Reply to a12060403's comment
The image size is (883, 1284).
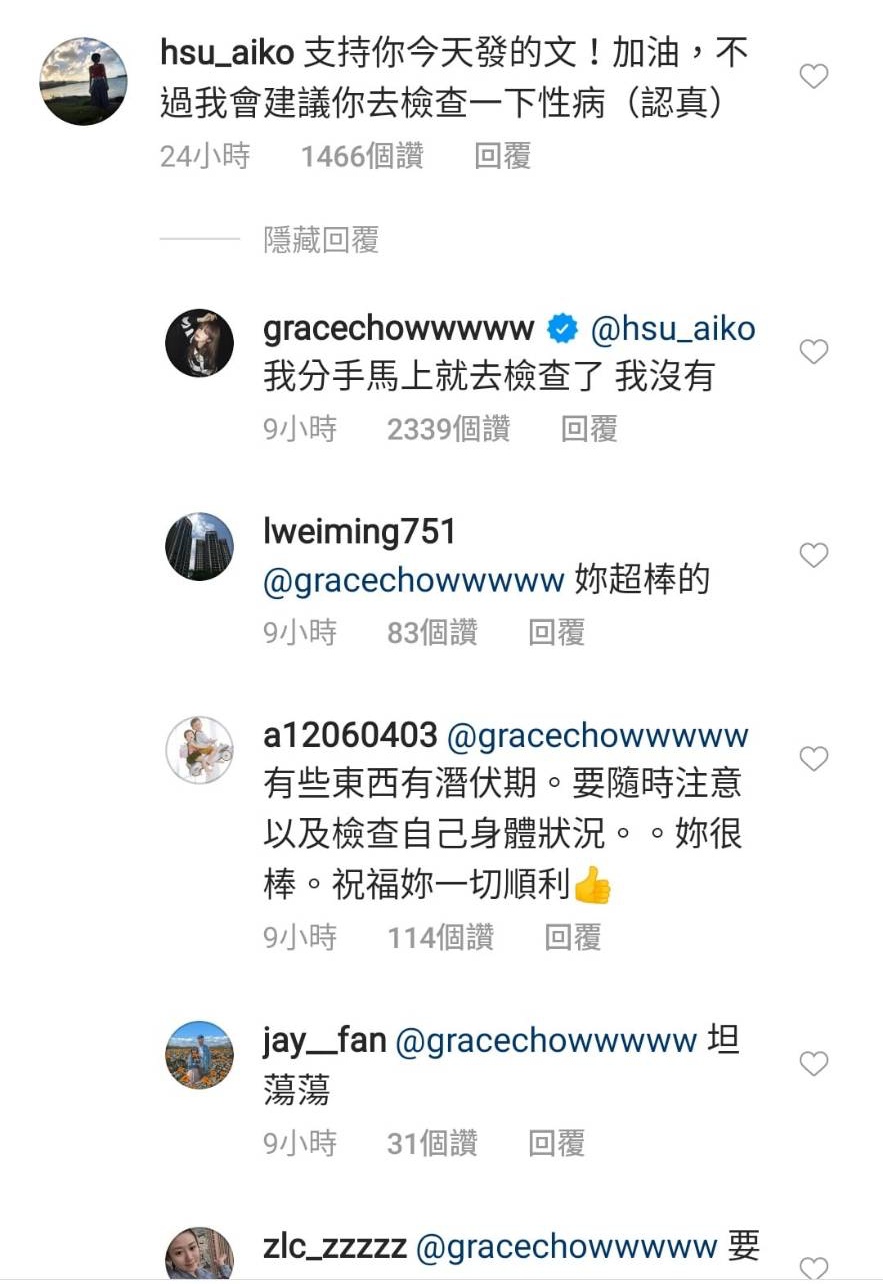click(x=572, y=938)
